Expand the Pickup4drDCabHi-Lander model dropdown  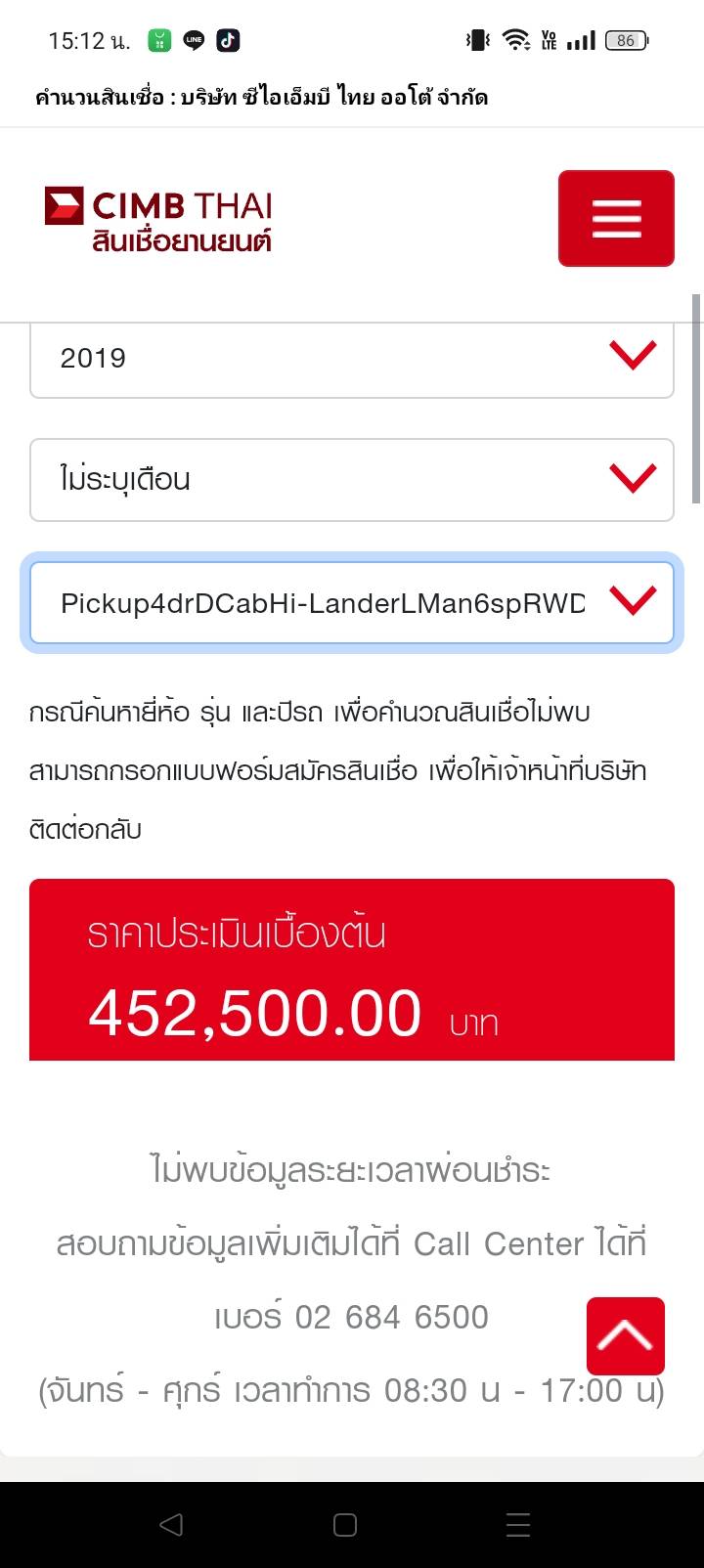coord(352,602)
